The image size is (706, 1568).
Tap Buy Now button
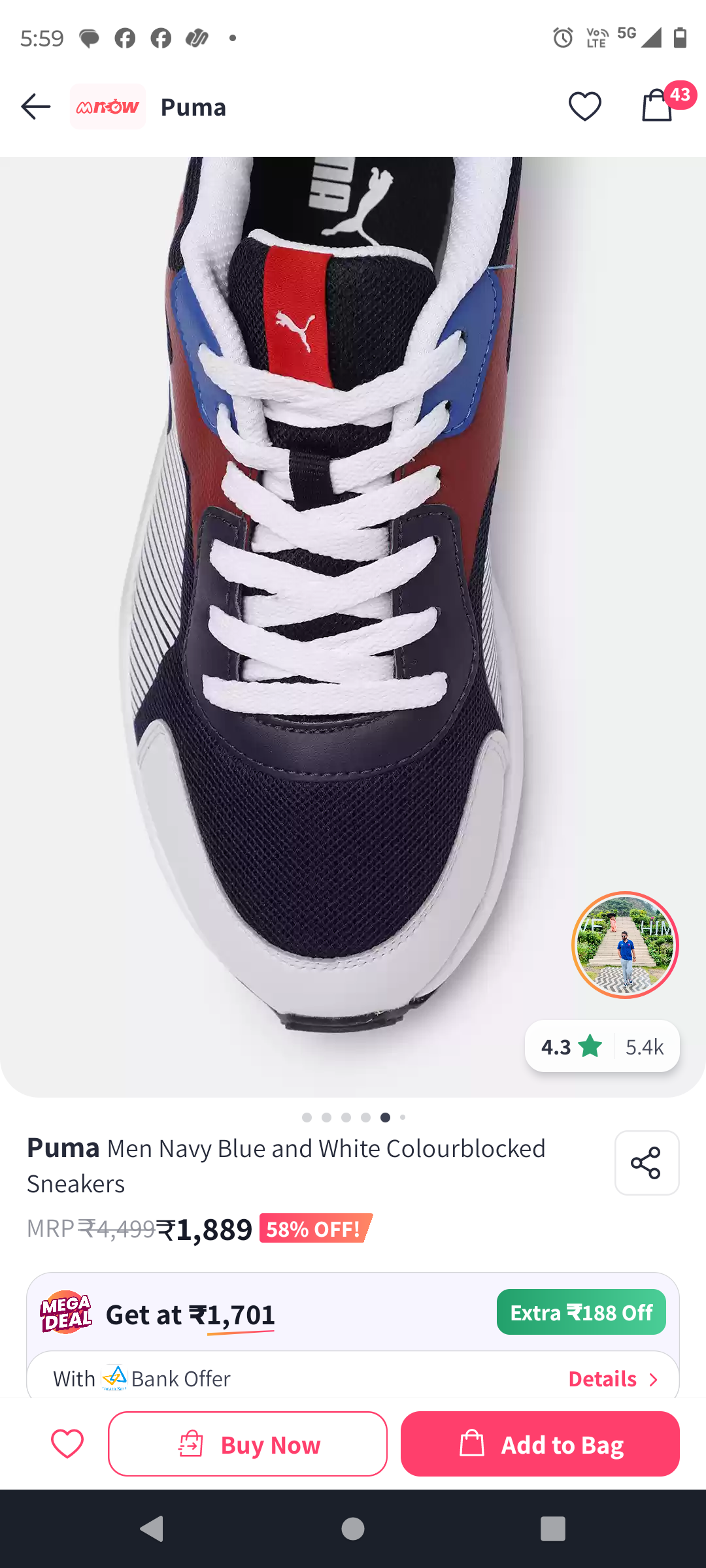tap(248, 1444)
